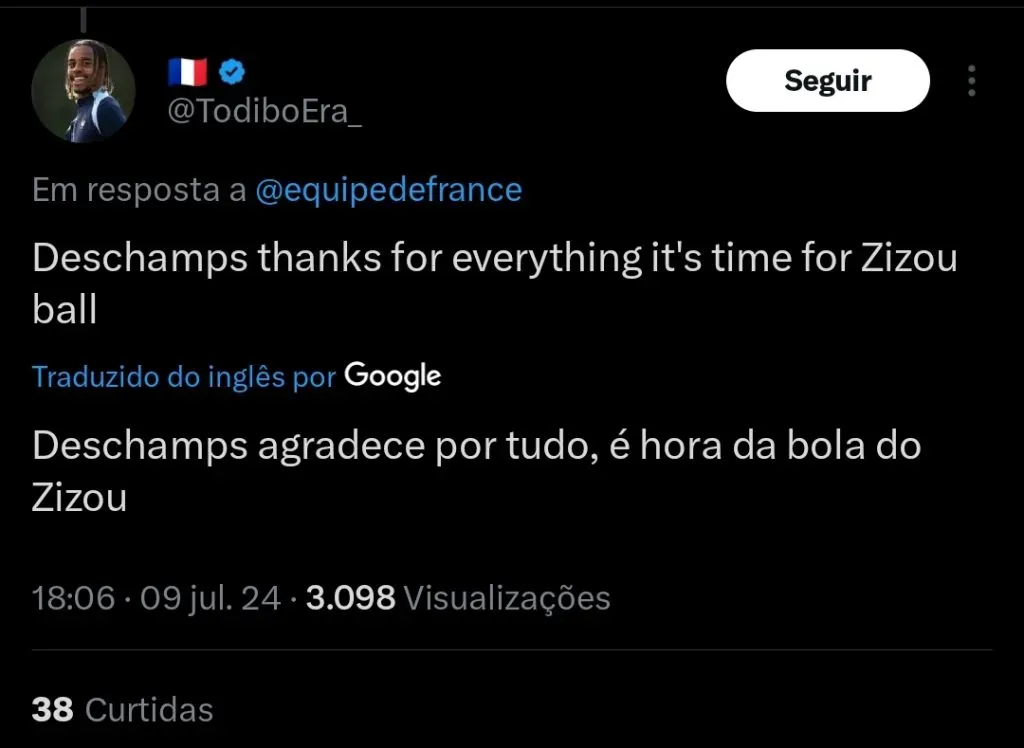Screen dimensions: 1024x748
Task: Open the @equipedefrance mention link
Action: click(388, 189)
